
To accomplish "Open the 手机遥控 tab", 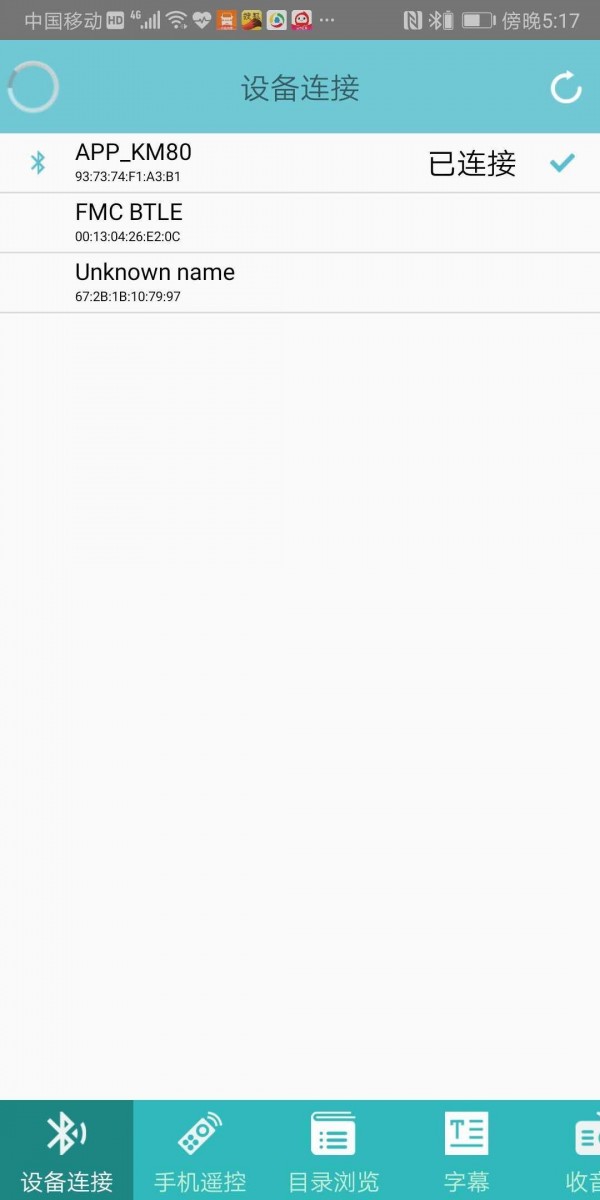I will click(199, 1150).
